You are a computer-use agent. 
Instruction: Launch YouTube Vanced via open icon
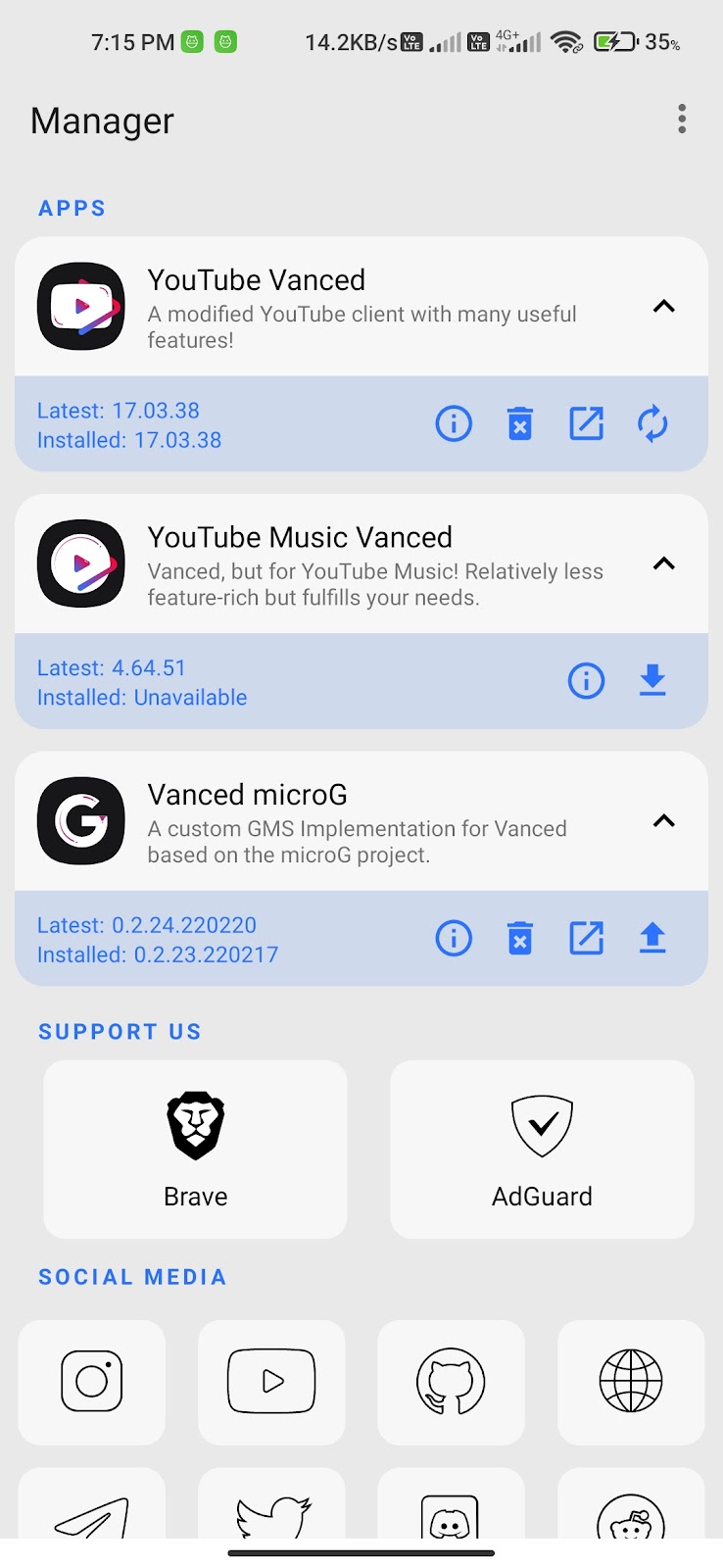click(x=587, y=424)
